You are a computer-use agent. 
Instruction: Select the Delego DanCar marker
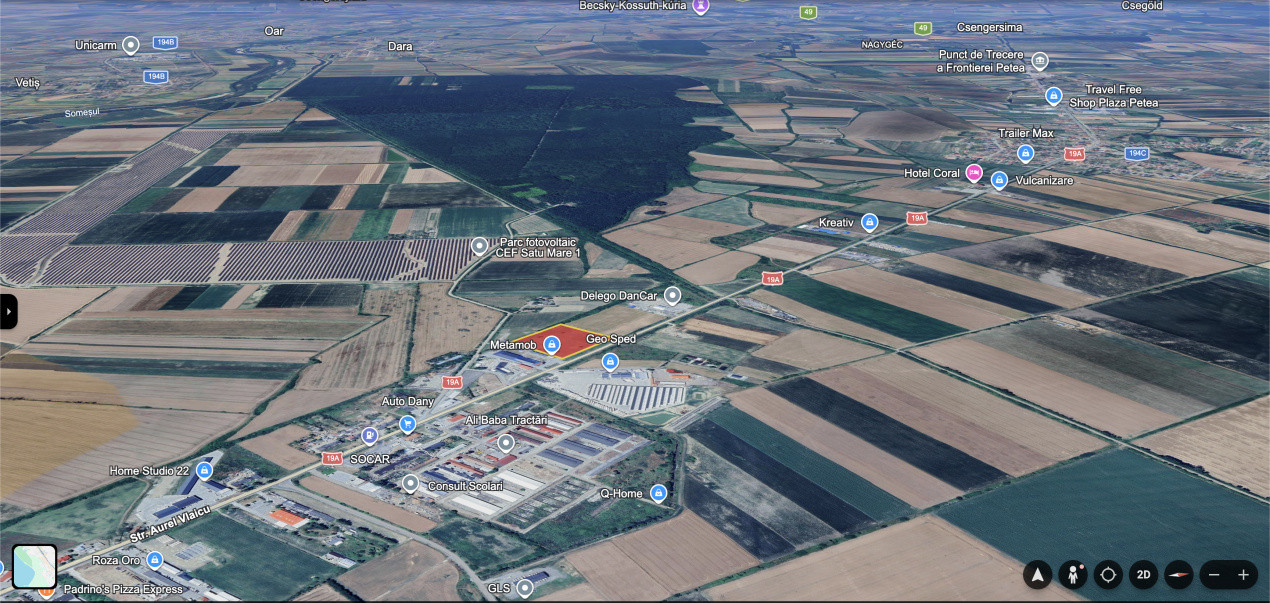(673, 295)
